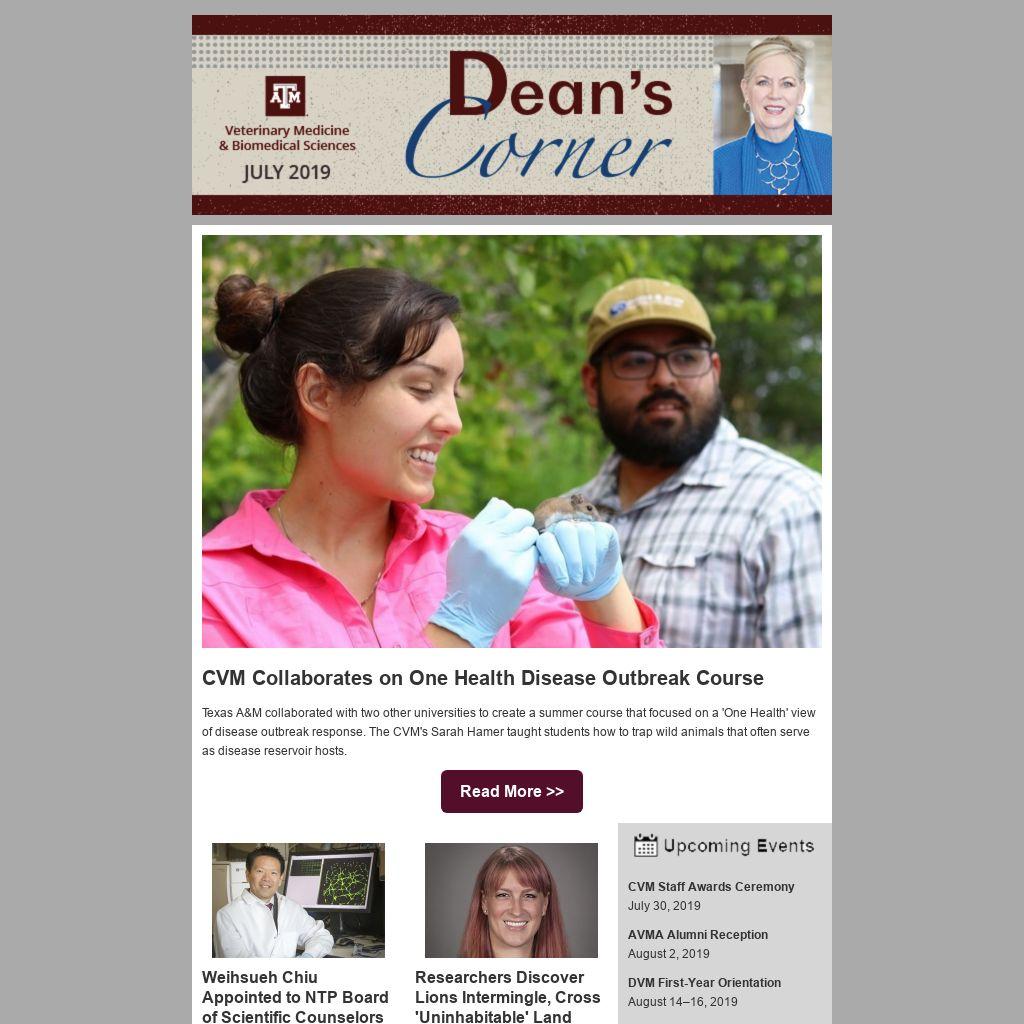Screen dimensions: 1024x1024
Task: Open DVM First-Year Orientation event
Action: tap(704, 983)
